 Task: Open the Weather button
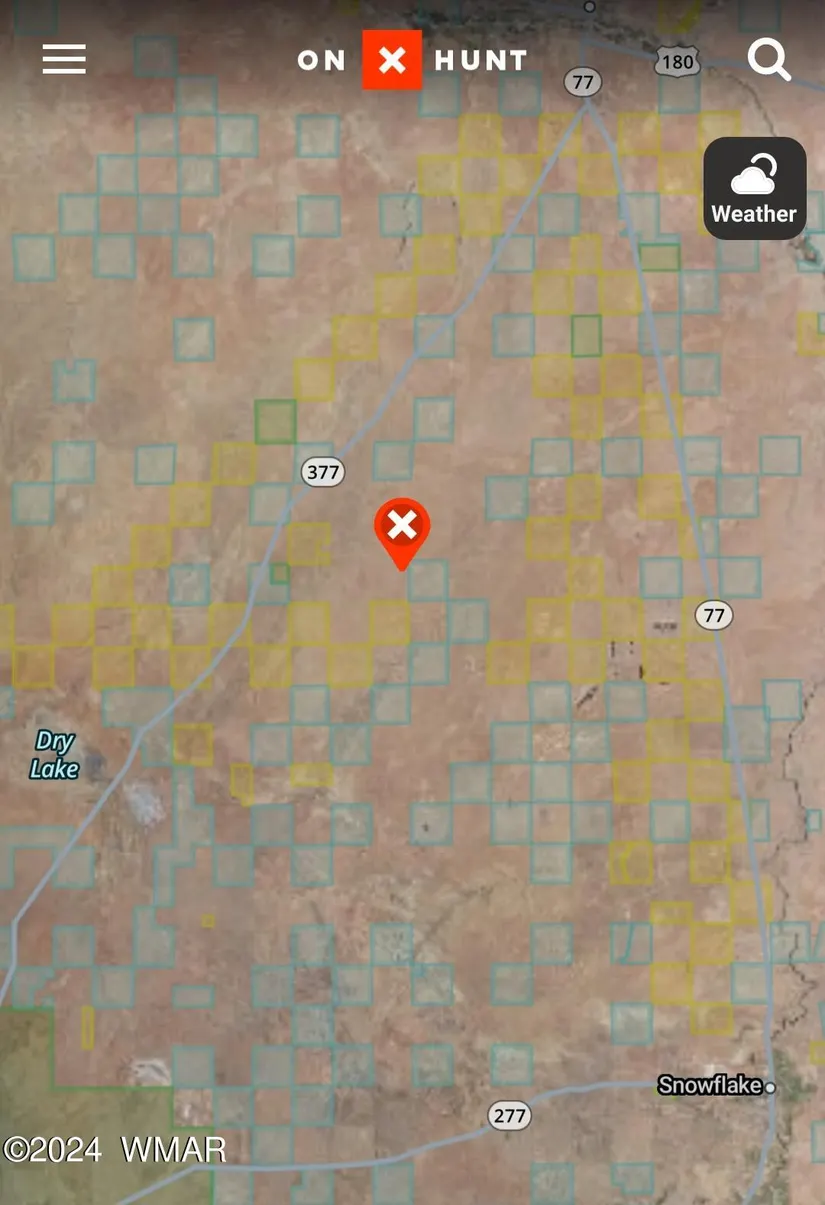(x=754, y=189)
